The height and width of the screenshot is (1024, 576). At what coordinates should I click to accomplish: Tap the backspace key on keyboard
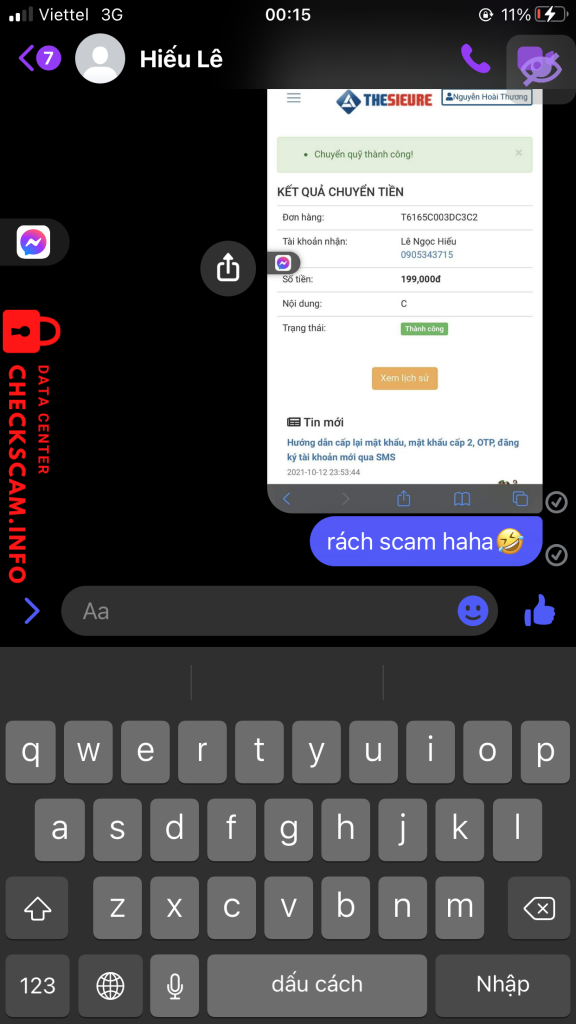point(539,908)
